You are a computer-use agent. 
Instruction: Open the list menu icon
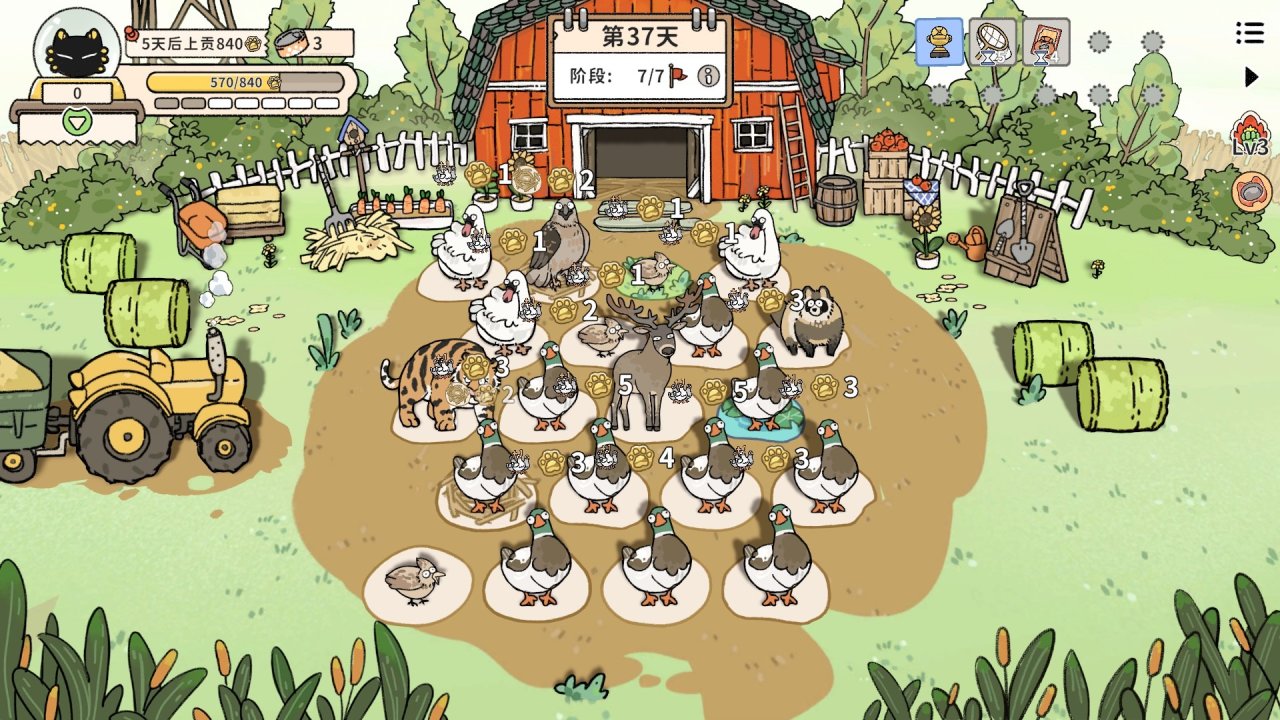1249,33
